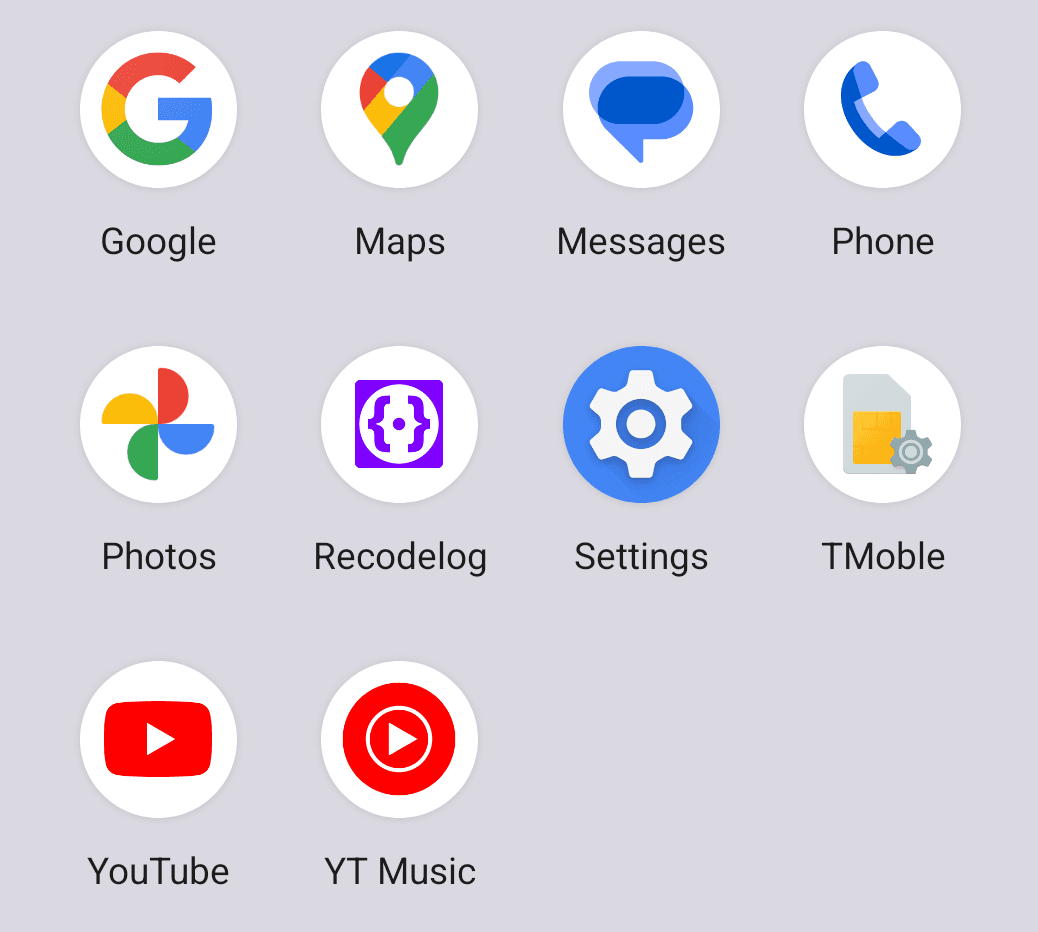Open device Settings
The image size is (1038, 932).
641,424
